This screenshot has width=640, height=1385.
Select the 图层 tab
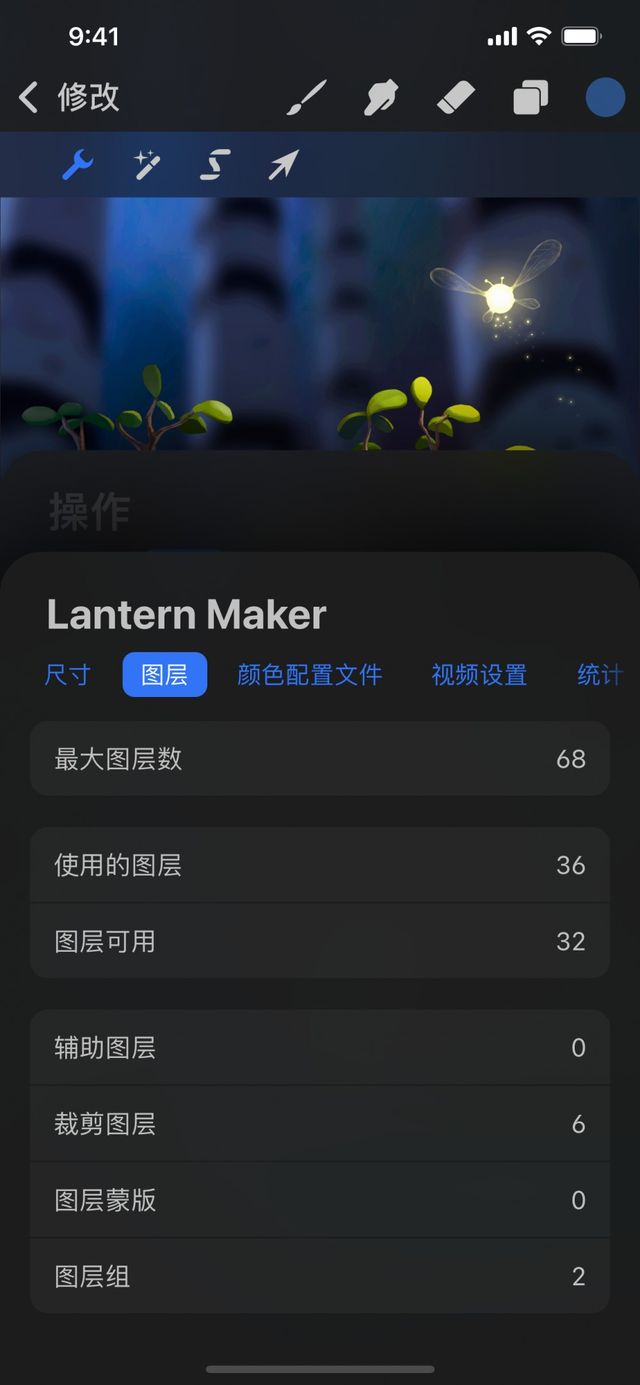pyautogui.click(x=165, y=675)
